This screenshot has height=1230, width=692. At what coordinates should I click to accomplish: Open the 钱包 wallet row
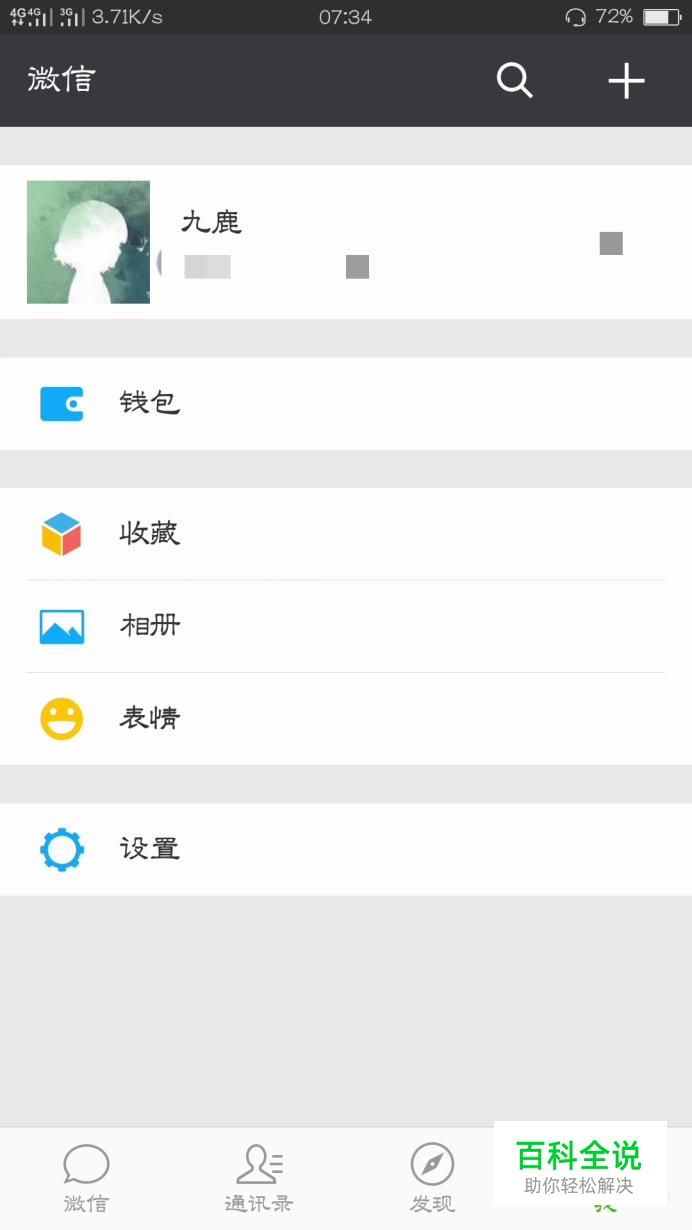(x=346, y=403)
